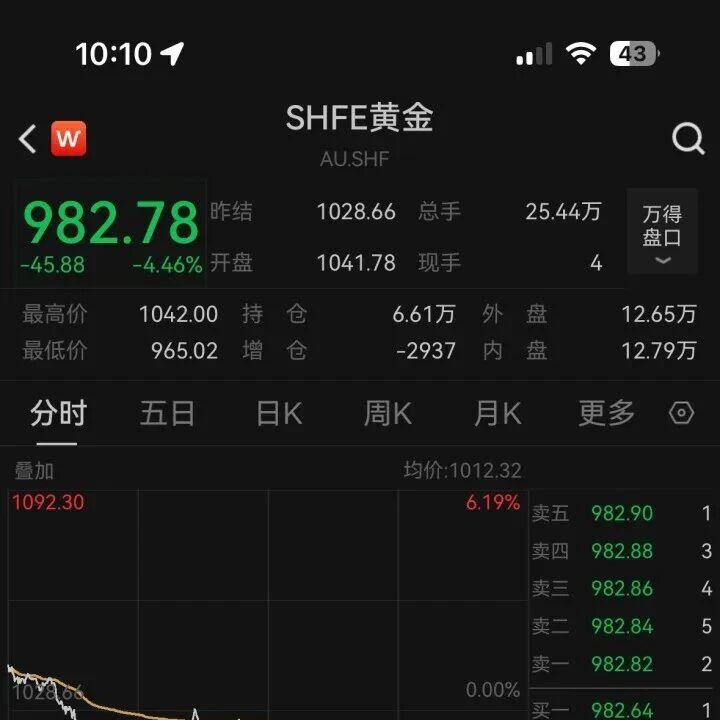This screenshot has height=720, width=720.
Task: Switch to the 月K chart tab
Action: [498, 413]
